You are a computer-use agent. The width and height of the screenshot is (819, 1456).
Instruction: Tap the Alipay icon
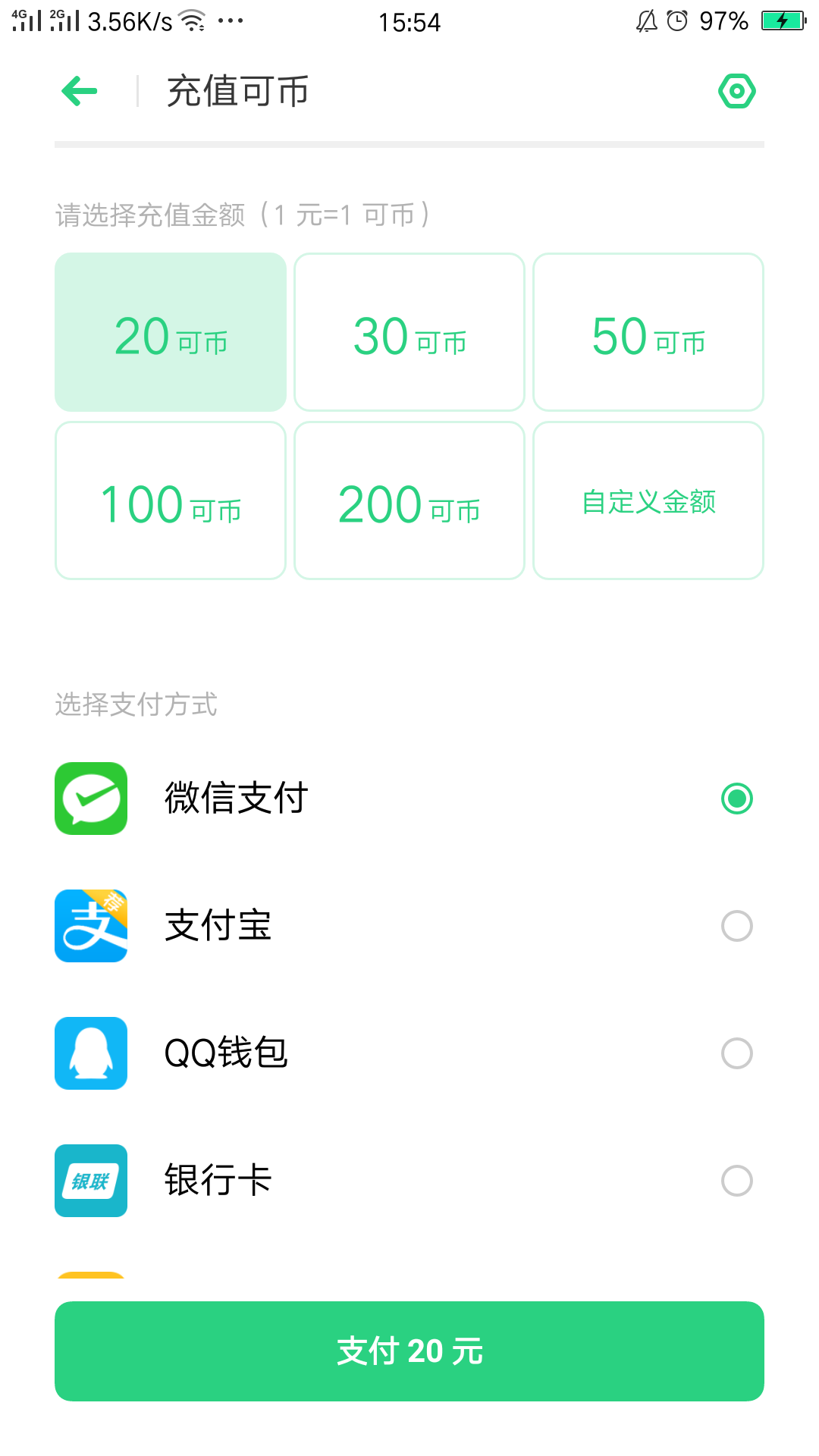pos(90,926)
